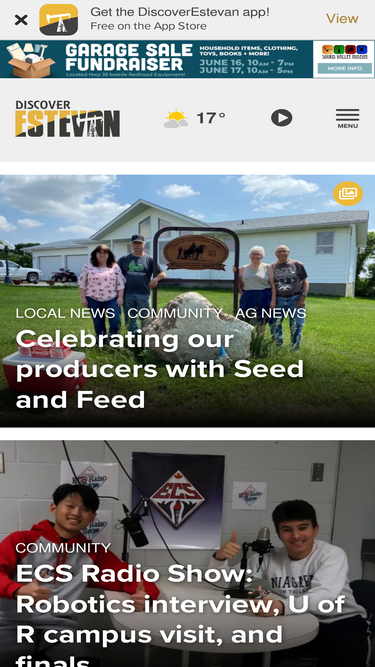Open the hamburger Menu
Image resolution: width=375 pixels, height=667 pixels.
point(347,119)
